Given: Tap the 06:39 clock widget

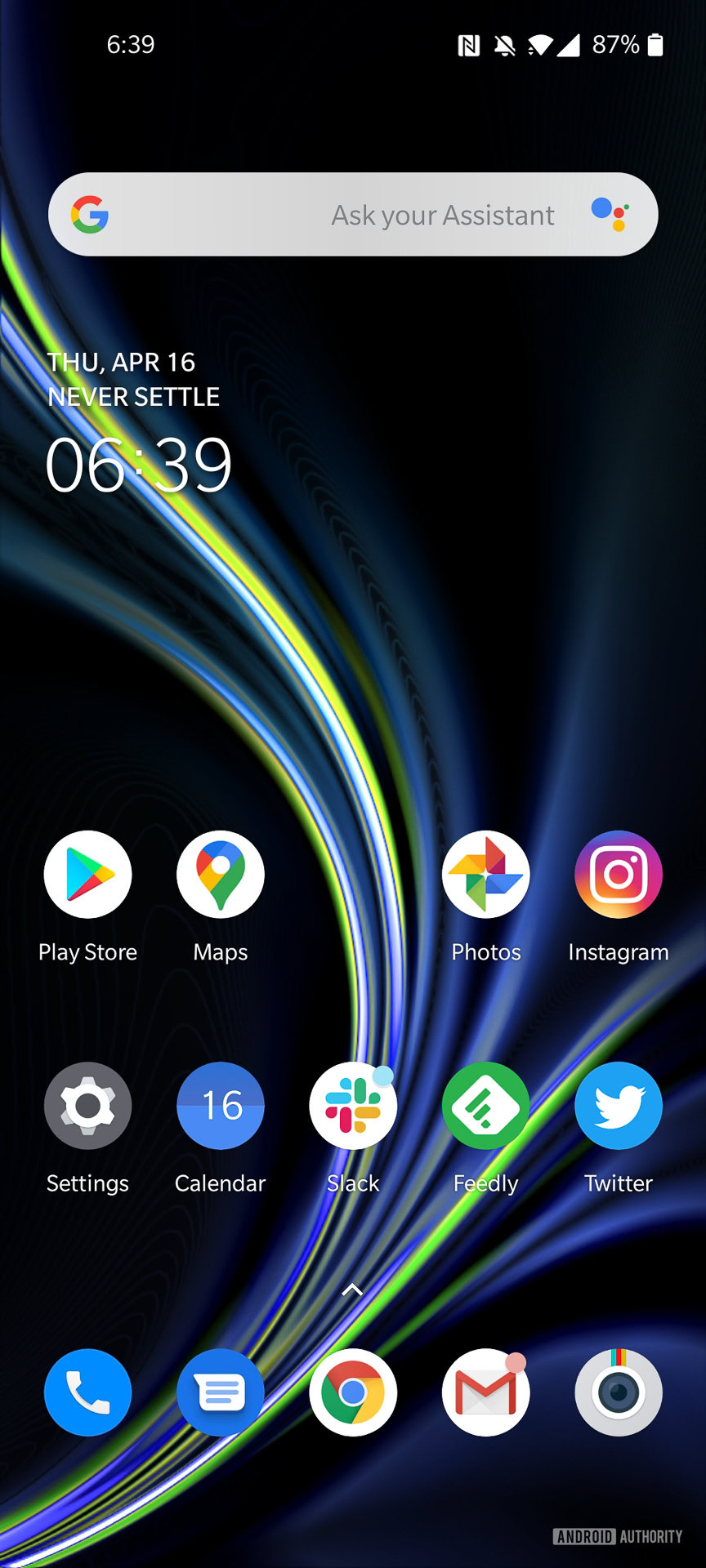Looking at the screenshot, I should [139, 465].
